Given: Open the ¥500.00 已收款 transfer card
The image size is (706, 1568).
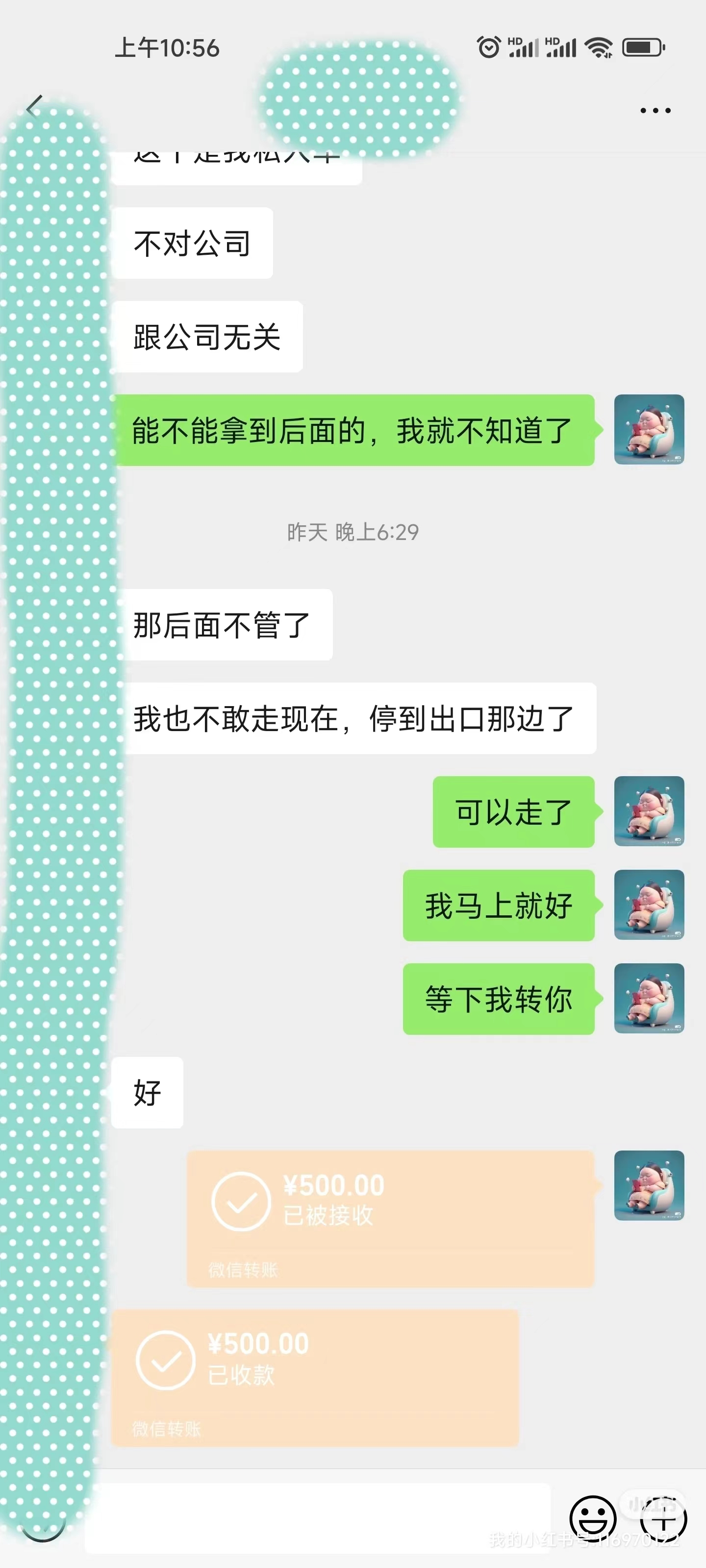Looking at the screenshot, I should pos(315,1377).
